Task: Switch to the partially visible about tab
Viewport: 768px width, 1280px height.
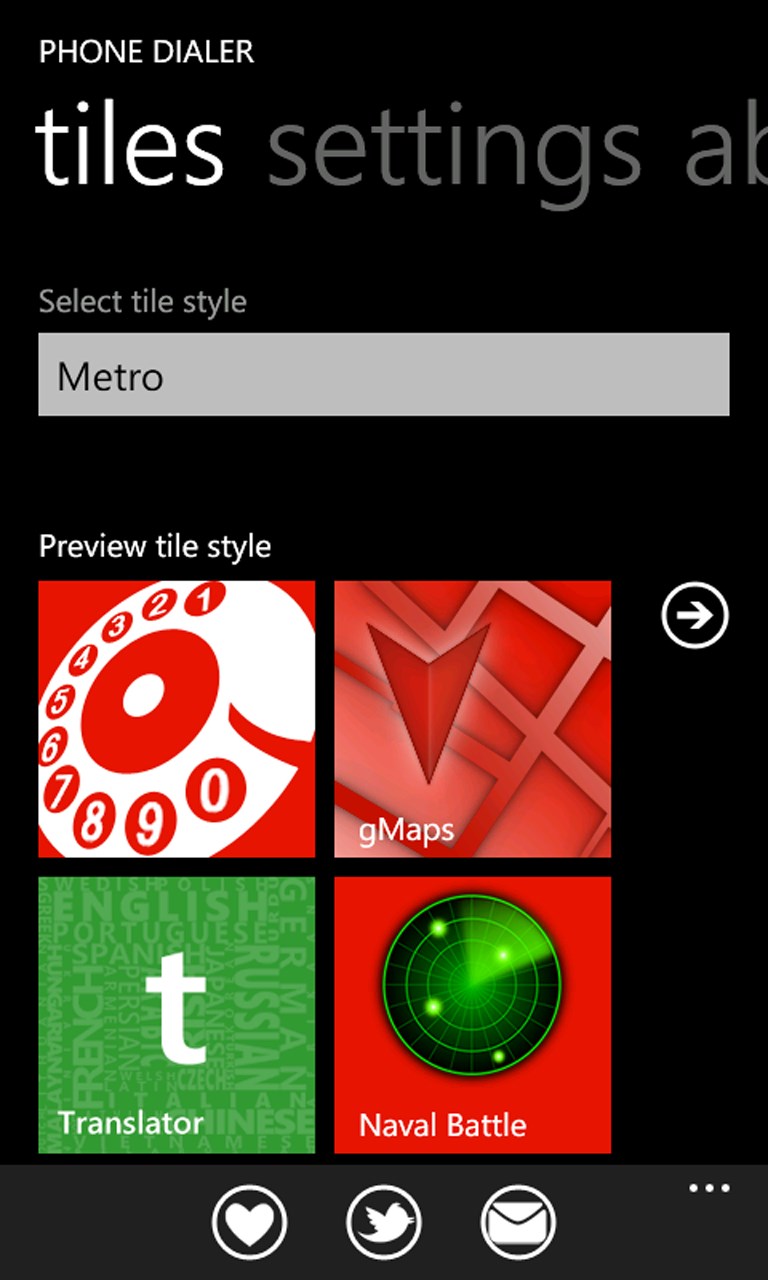Action: coord(725,148)
